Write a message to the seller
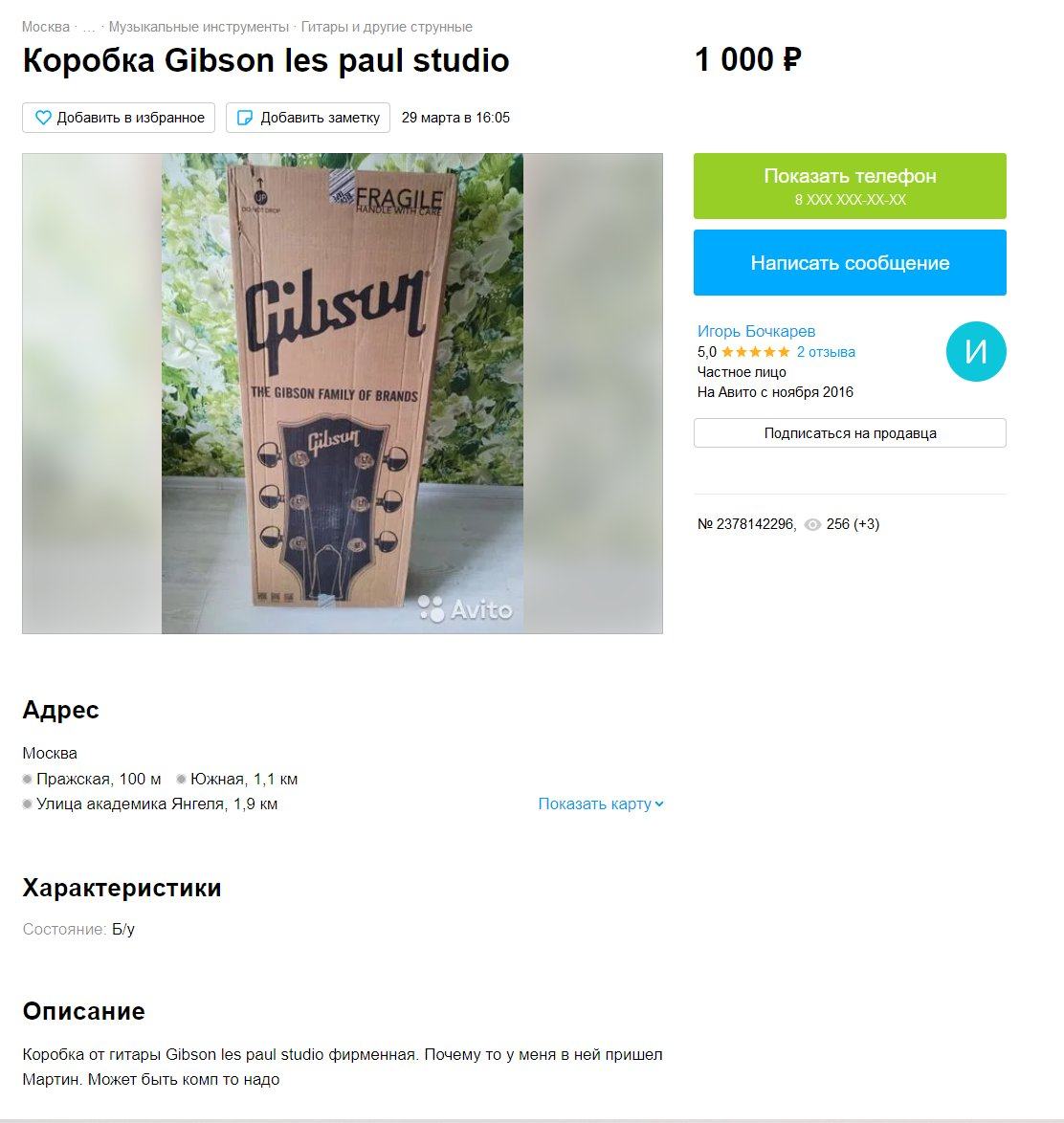The image size is (1064, 1123). (849, 263)
